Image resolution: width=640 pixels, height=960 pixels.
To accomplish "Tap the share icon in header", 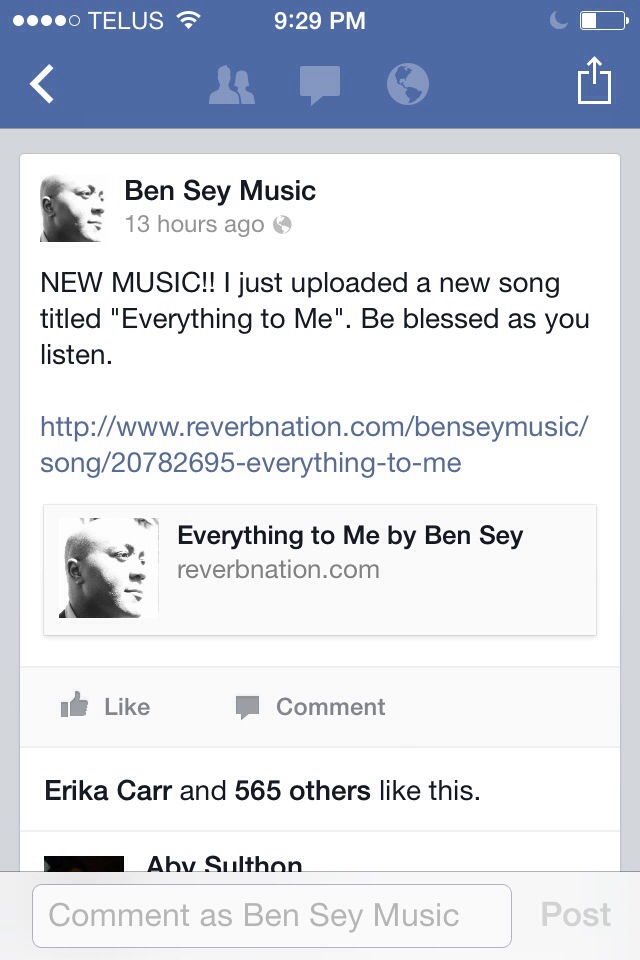I will 594,82.
